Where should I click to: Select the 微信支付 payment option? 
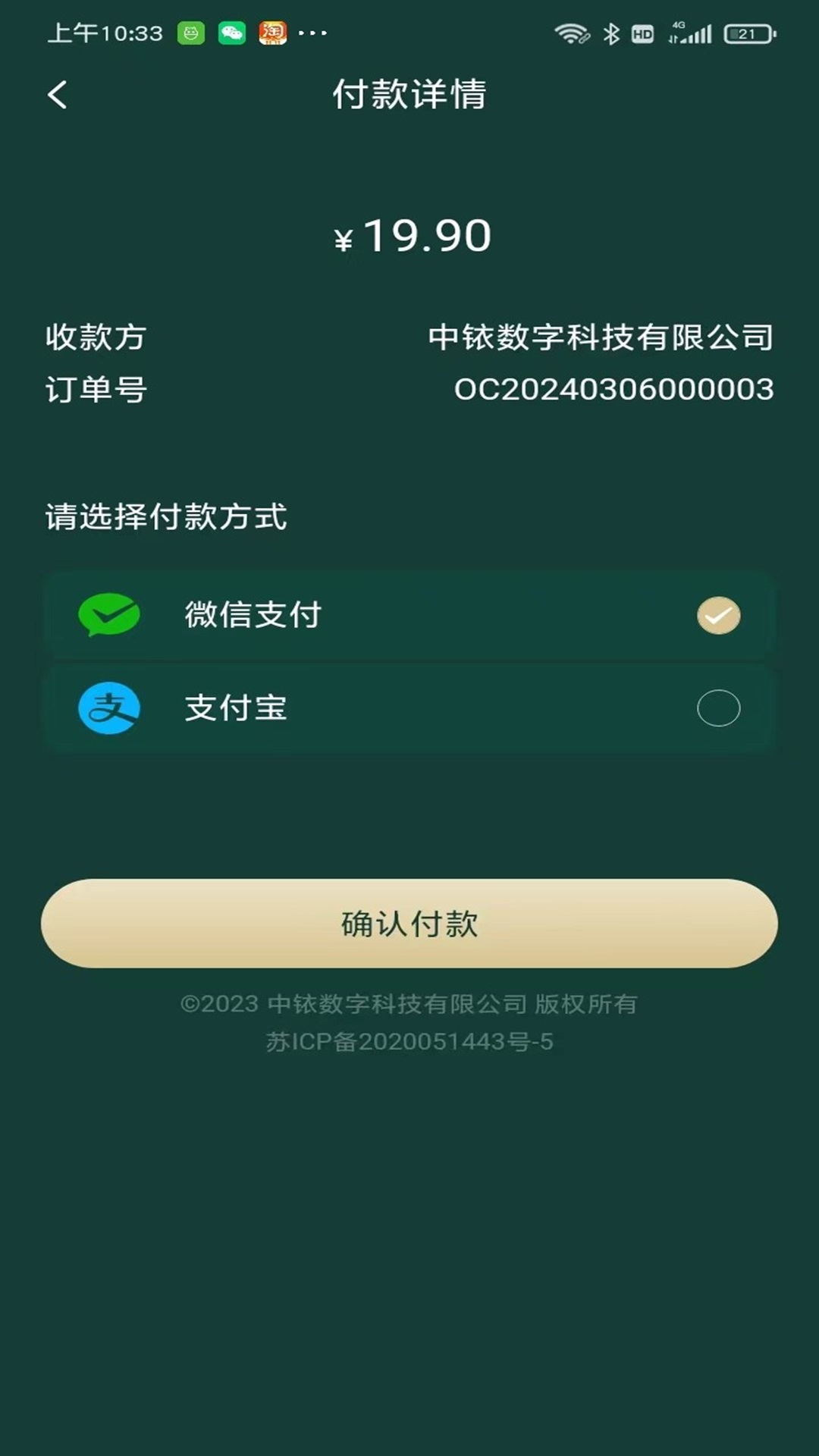pyautogui.click(x=252, y=616)
